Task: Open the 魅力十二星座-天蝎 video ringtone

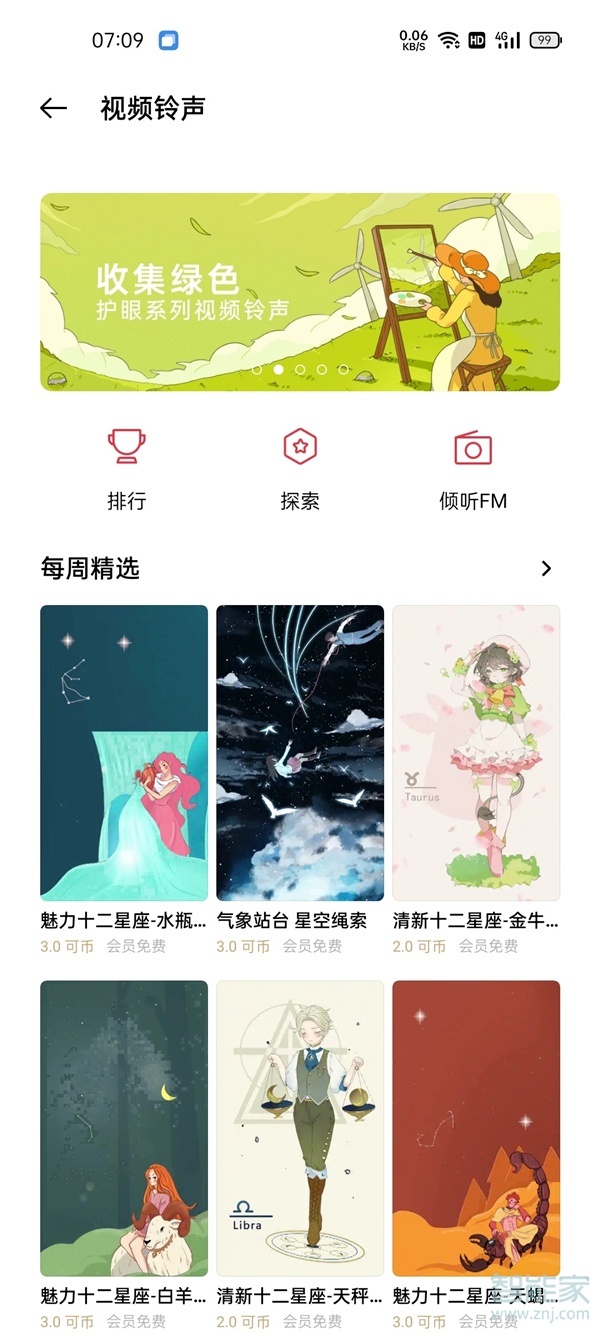Action: 476,1128
